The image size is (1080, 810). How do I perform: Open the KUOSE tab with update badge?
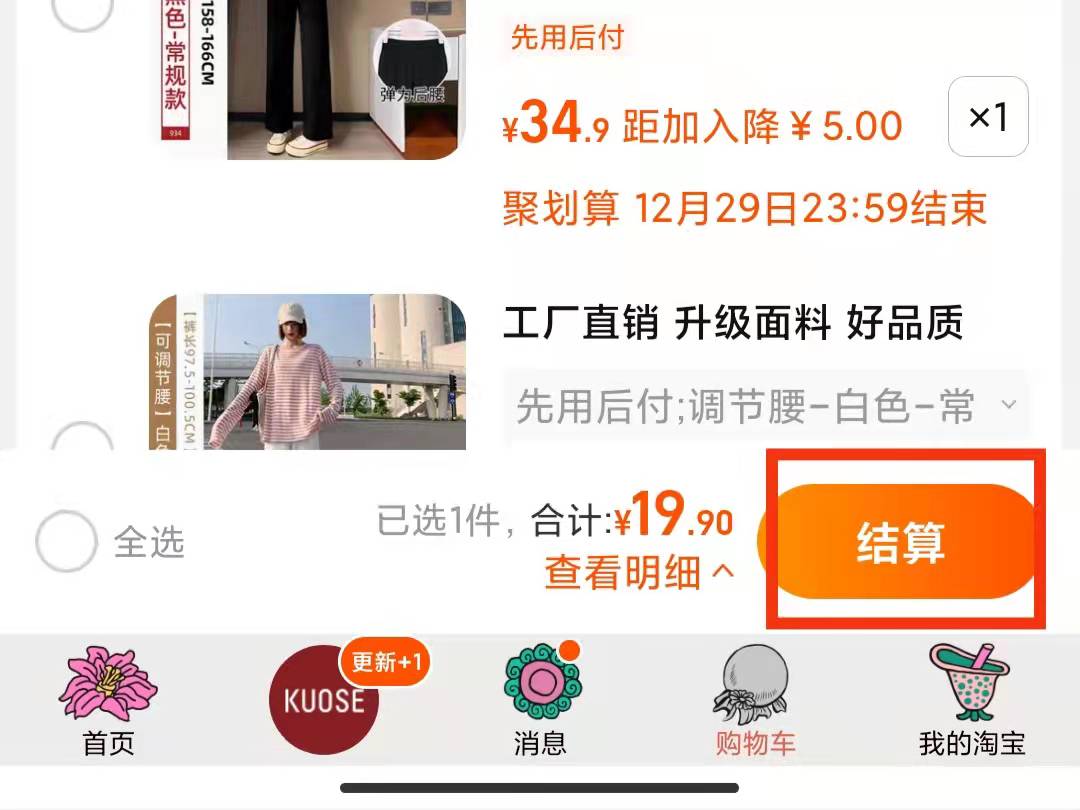tap(324, 700)
